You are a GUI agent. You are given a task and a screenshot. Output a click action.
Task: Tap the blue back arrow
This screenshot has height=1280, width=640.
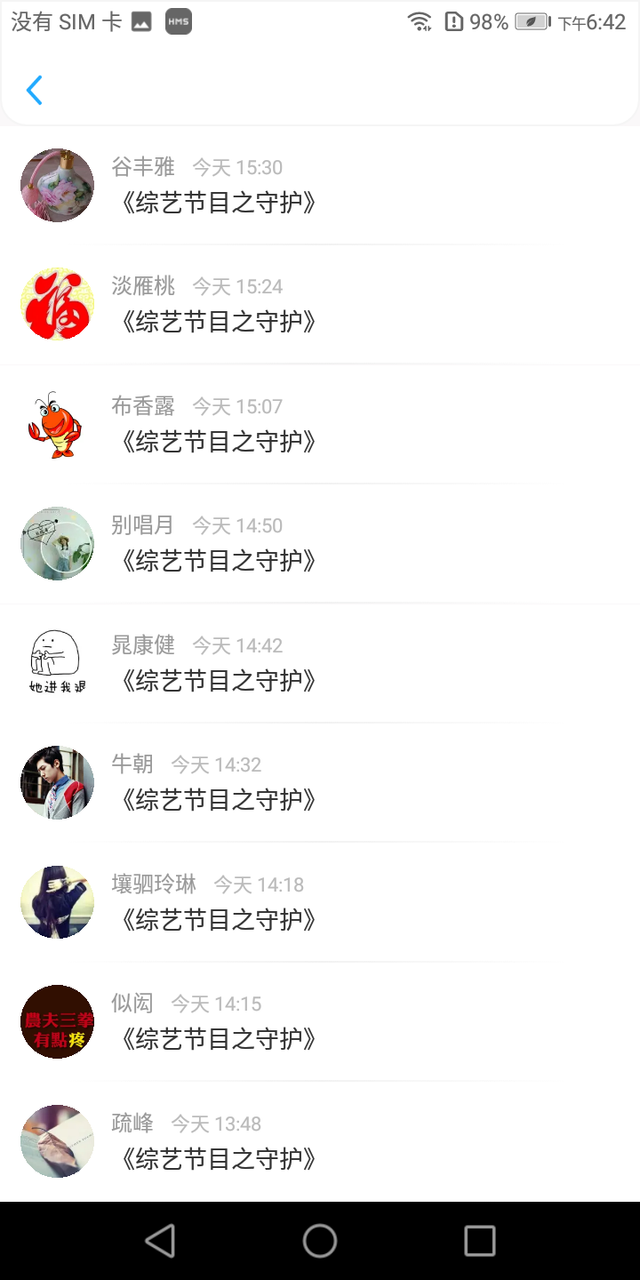click(35, 90)
